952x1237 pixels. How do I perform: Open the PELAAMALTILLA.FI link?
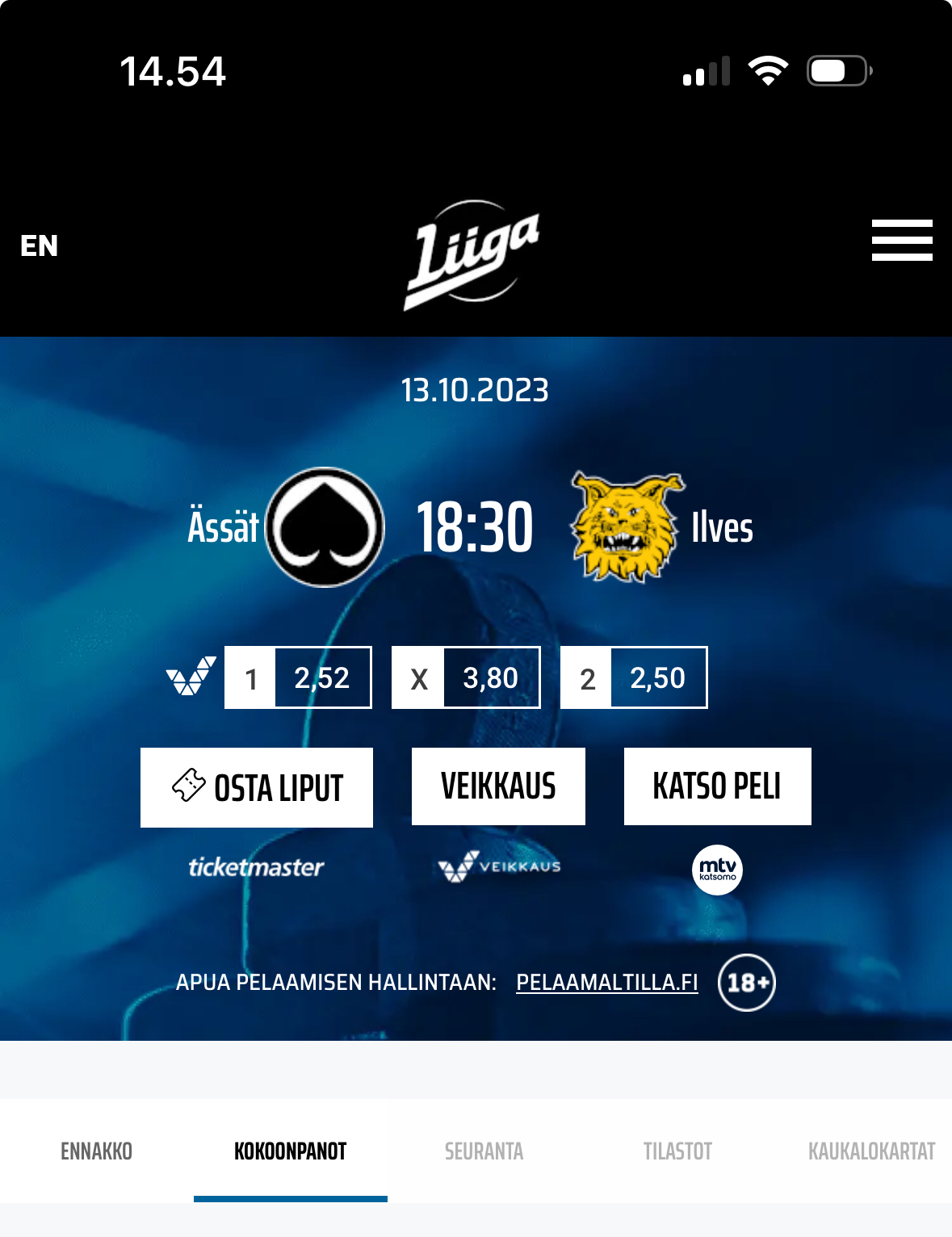coord(607,982)
